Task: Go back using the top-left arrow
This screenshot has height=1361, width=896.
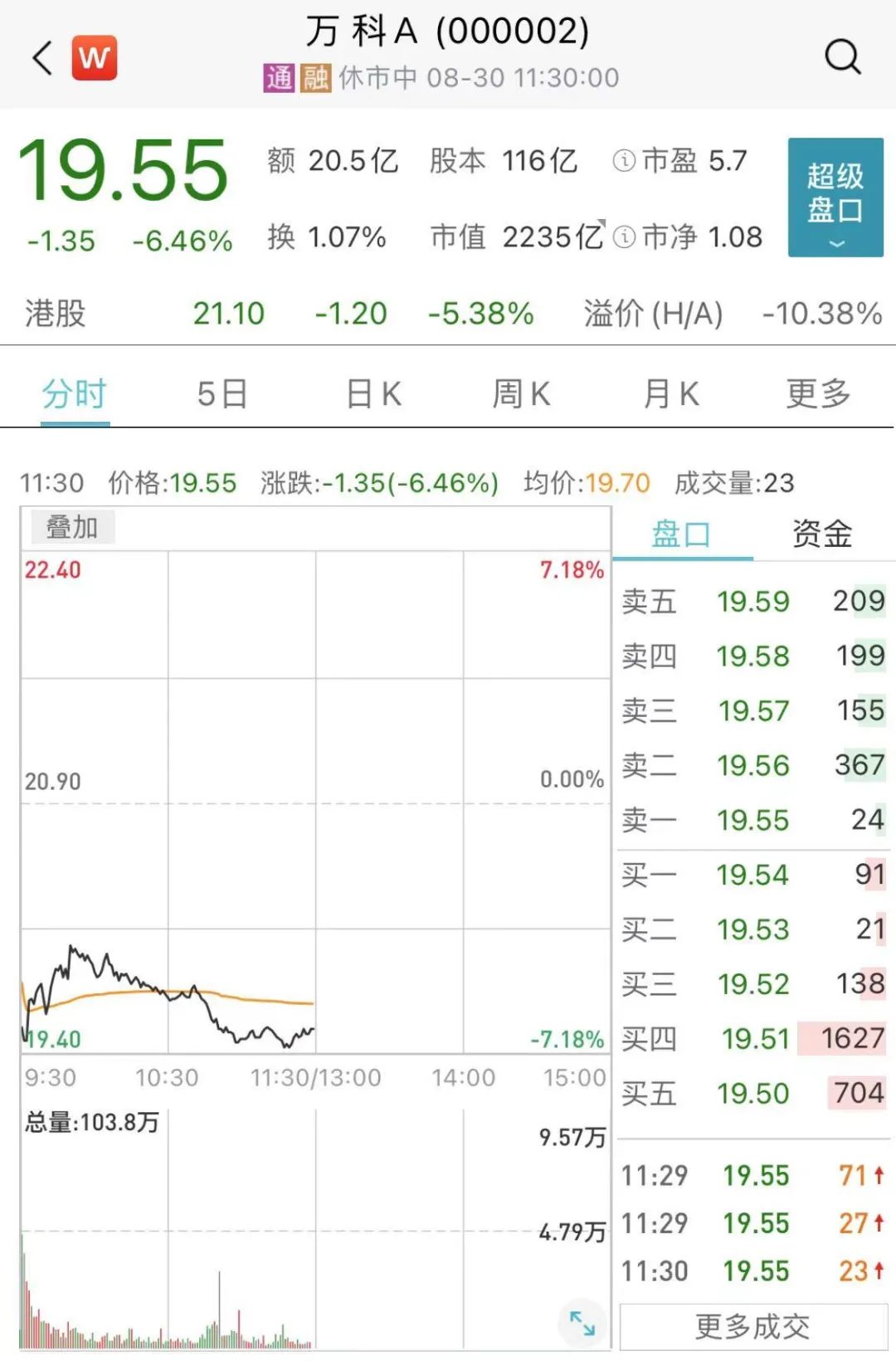Action: click(42, 58)
